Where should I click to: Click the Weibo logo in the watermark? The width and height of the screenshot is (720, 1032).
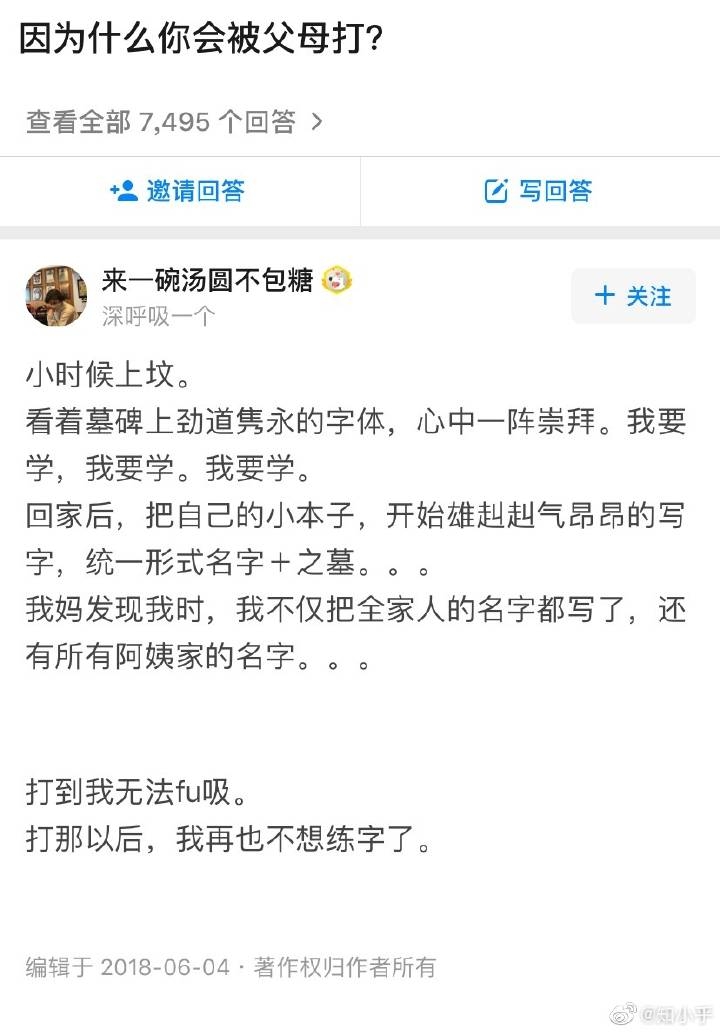tap(623, 1012)
